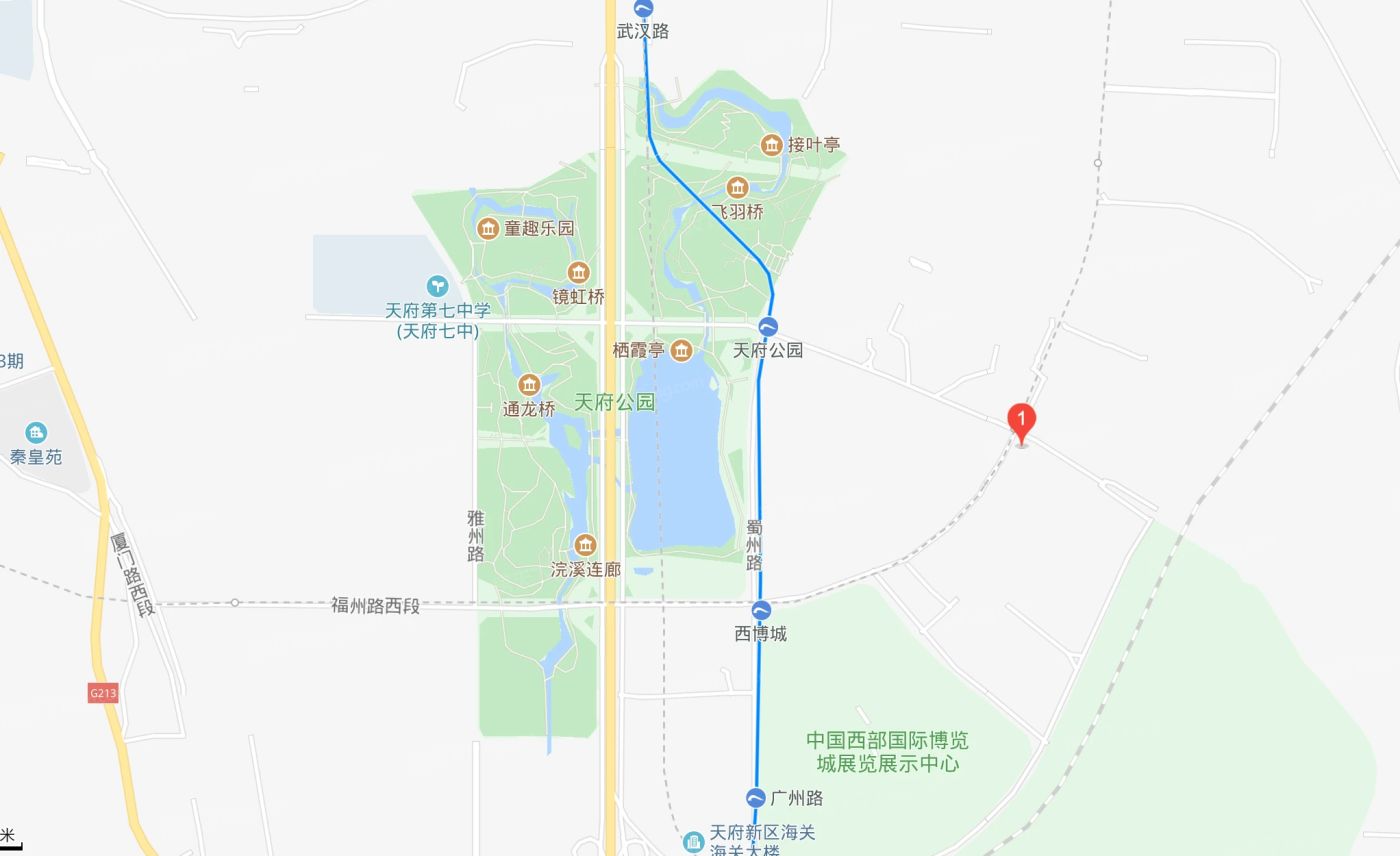Open the 天府第七中学 school marker
The height and width of the screenshot is (856, 1400).
pyautogui.click(x=437, y=287)
